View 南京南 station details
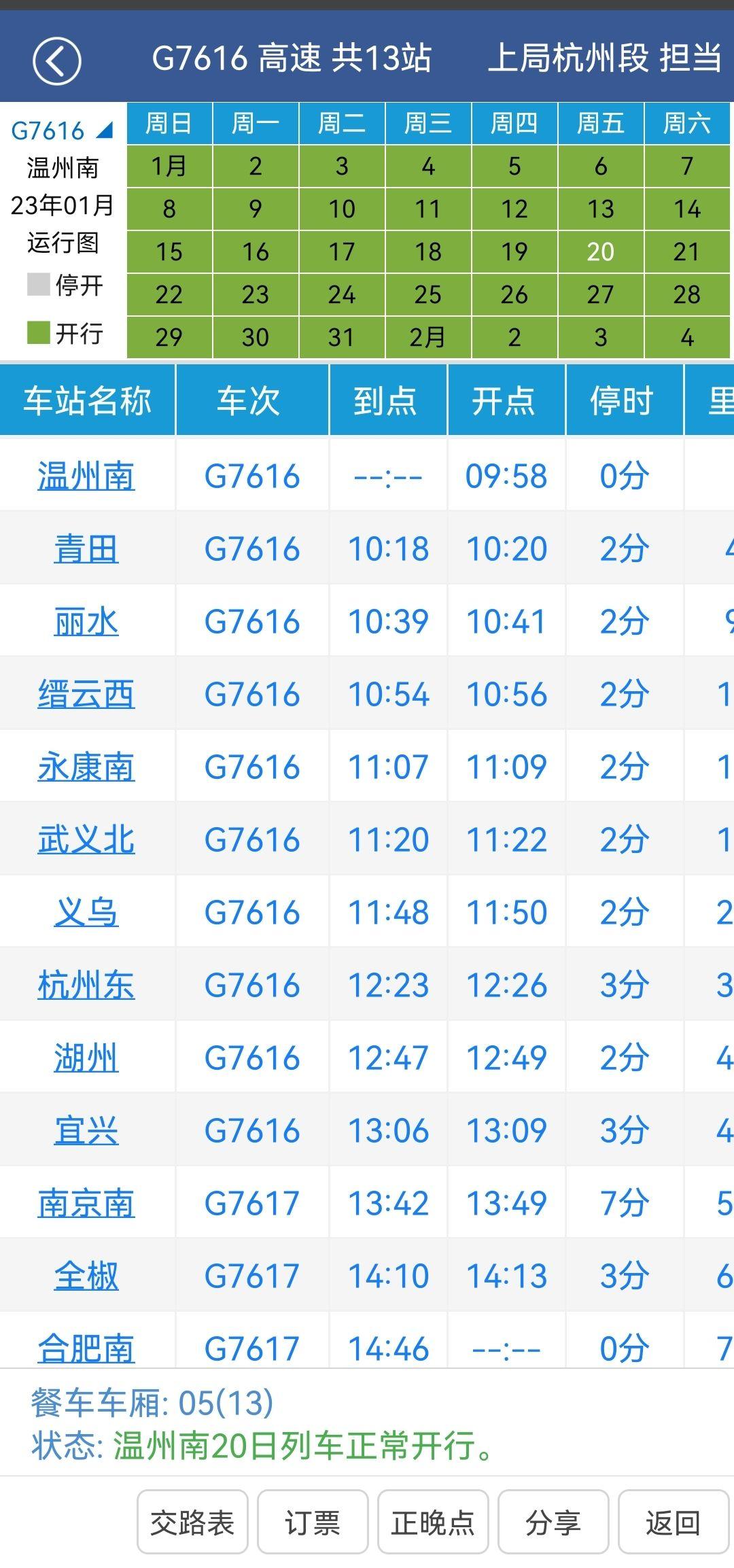Viewport: 734px width, 1568px height. [x=86, y=1203]
